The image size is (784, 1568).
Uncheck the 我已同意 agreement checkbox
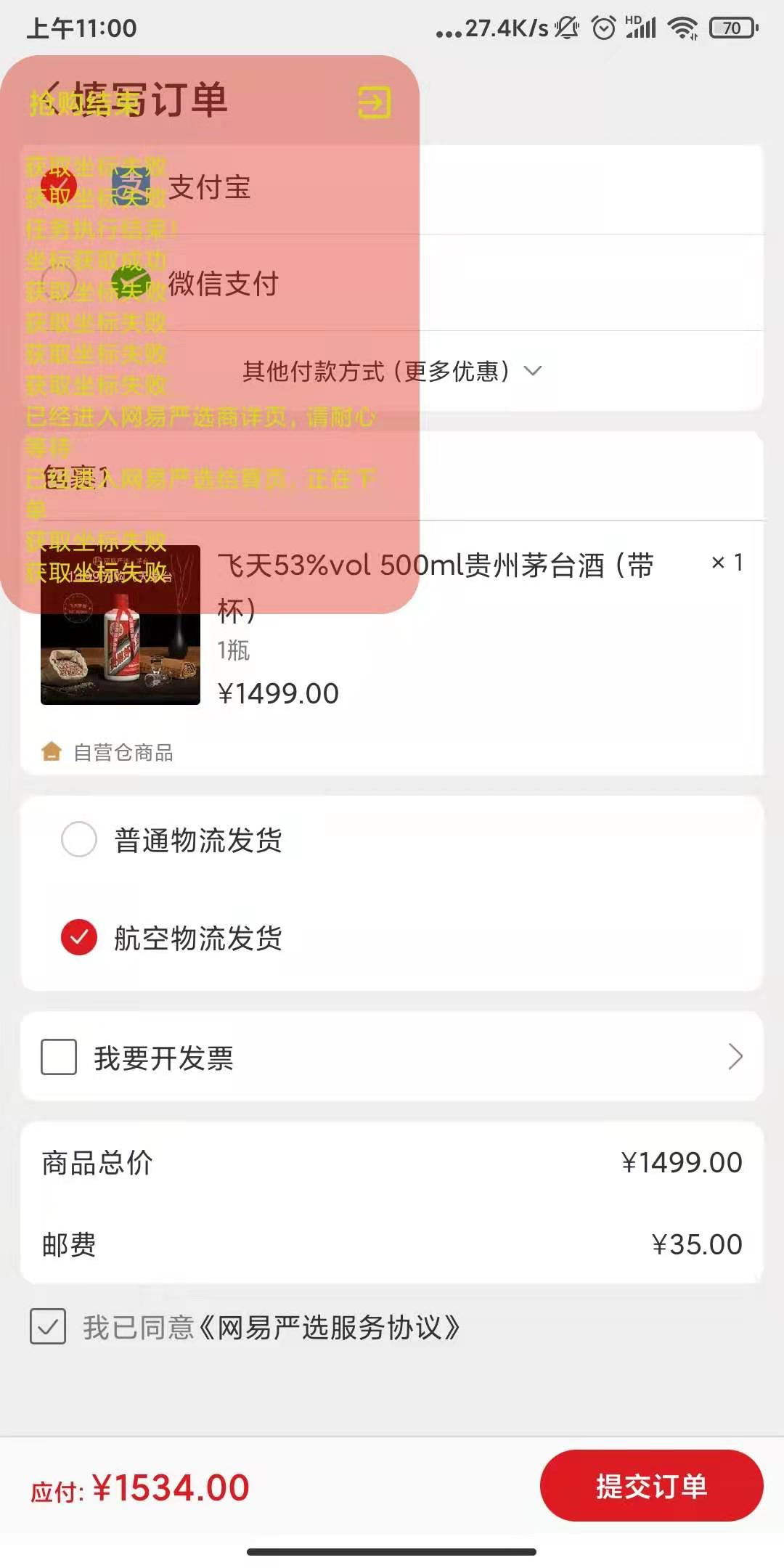48,1327
